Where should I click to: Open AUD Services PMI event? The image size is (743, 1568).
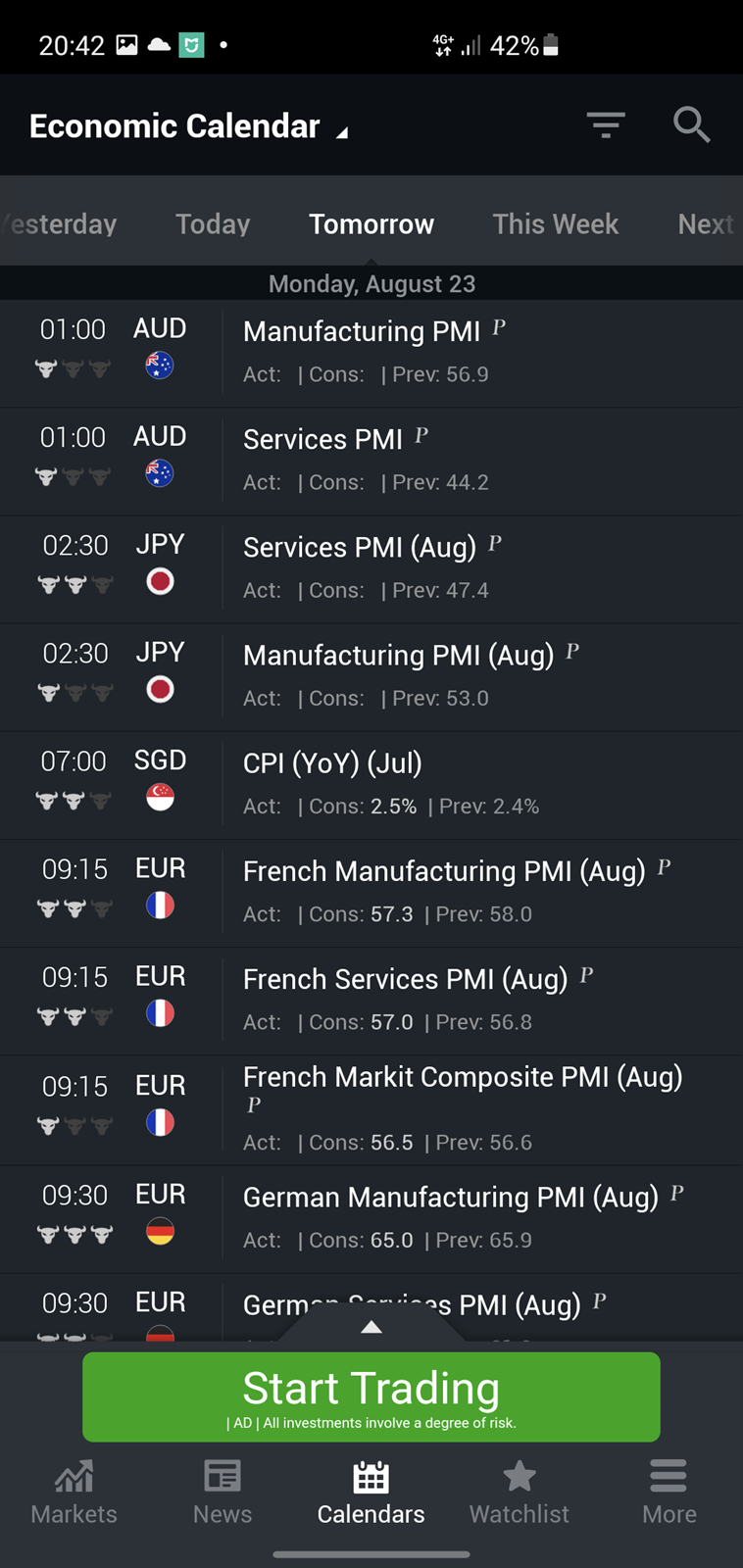[371, 462]
